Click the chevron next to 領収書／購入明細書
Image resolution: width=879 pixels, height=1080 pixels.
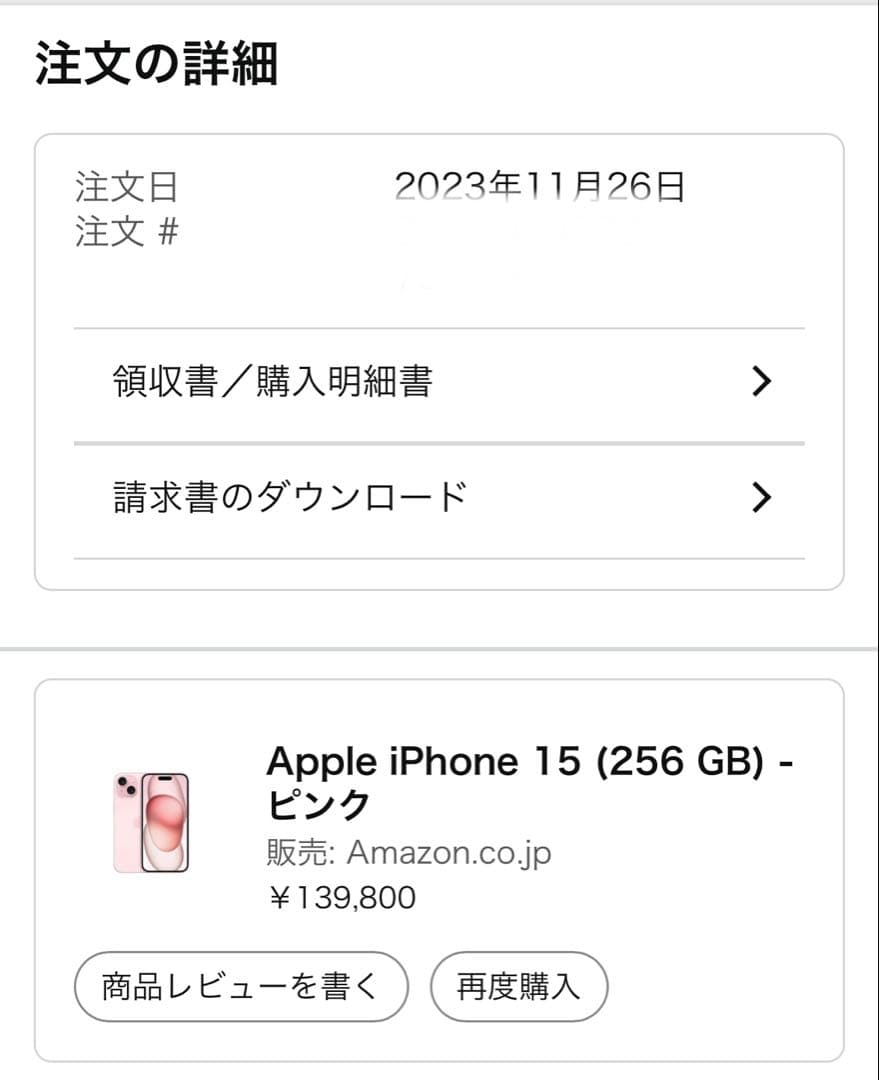click(x=761, y=381)
